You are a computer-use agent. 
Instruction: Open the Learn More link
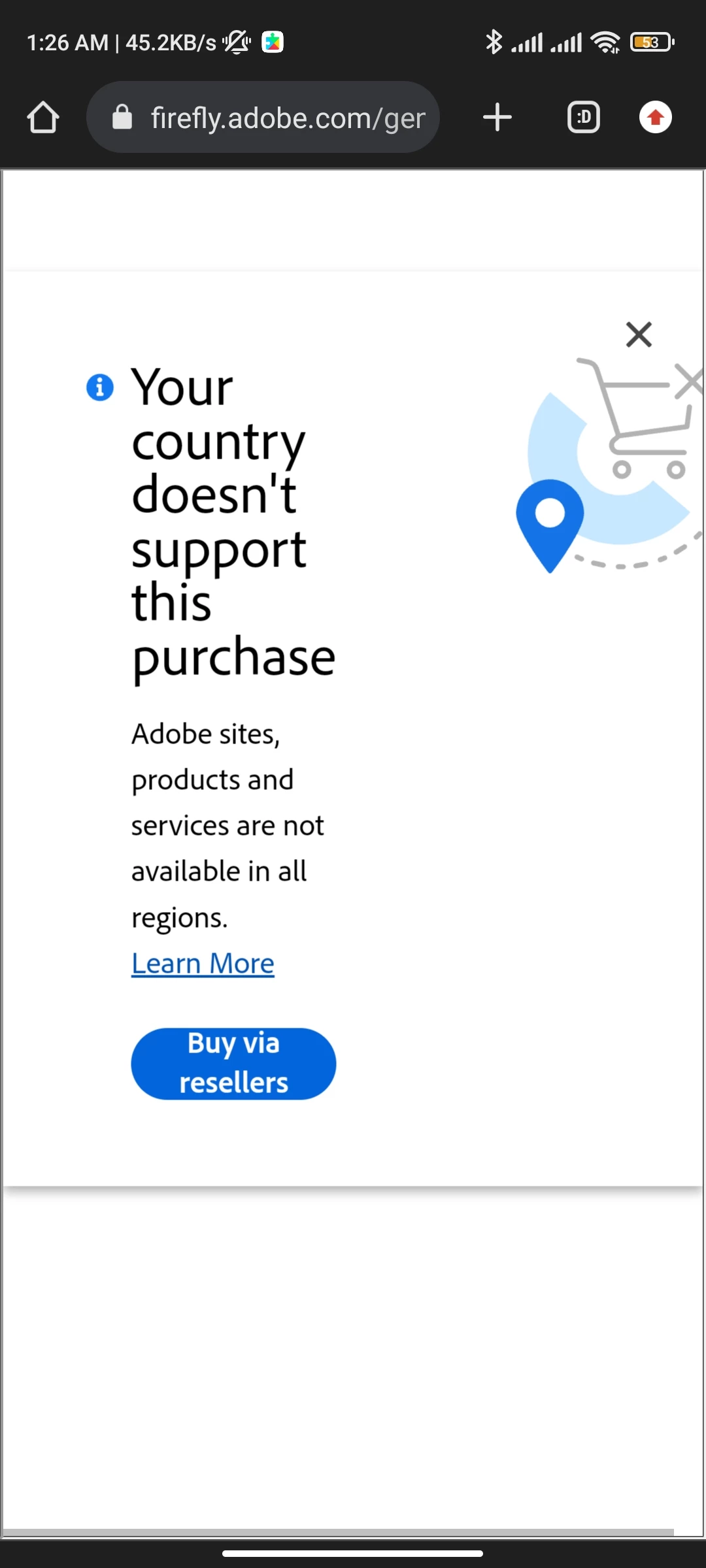coord(203,964)
